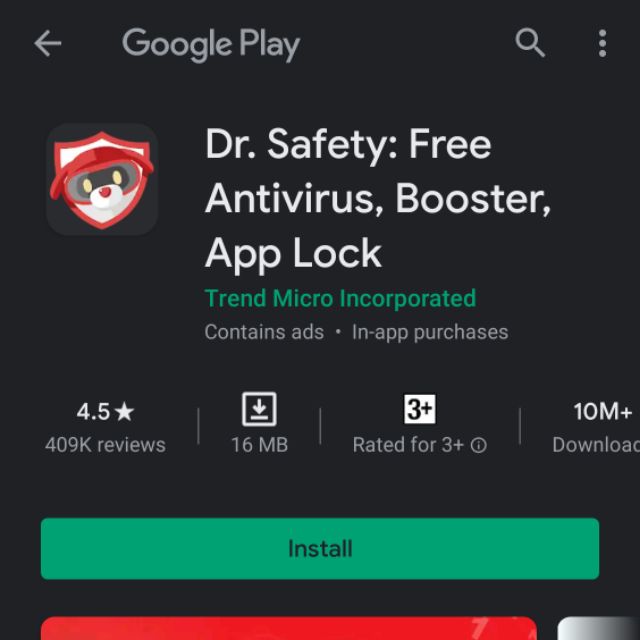View the 409K reviews rating
Screen dimensions: 640x640
click(x=105, y=427)
